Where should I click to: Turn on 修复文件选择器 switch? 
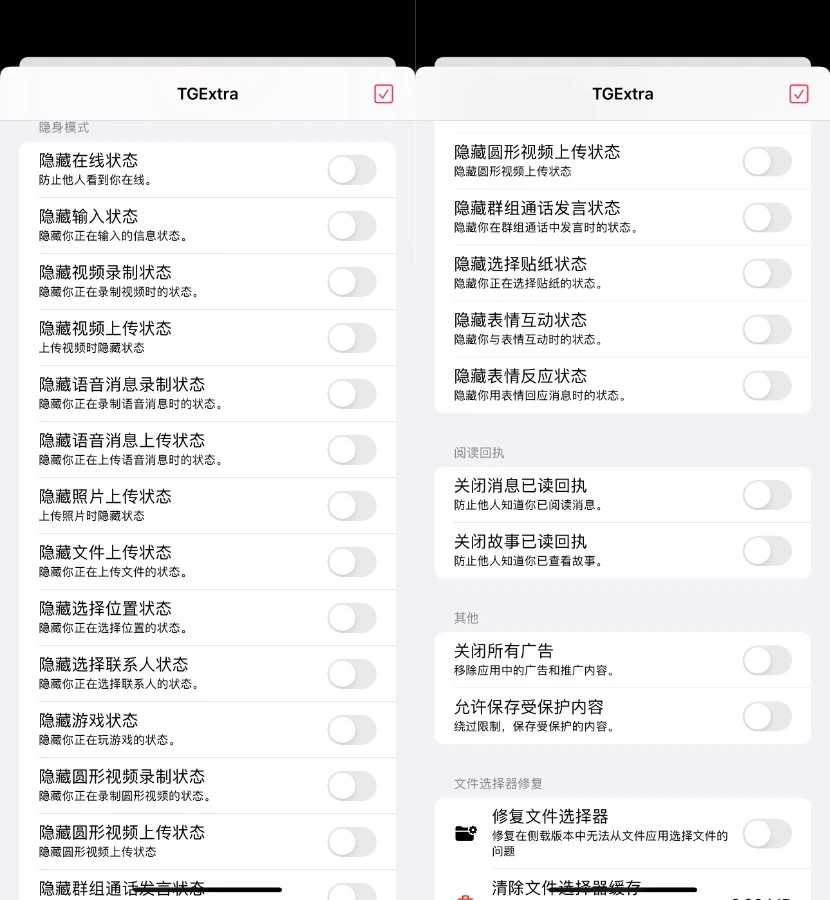click(x=767, y=833)
